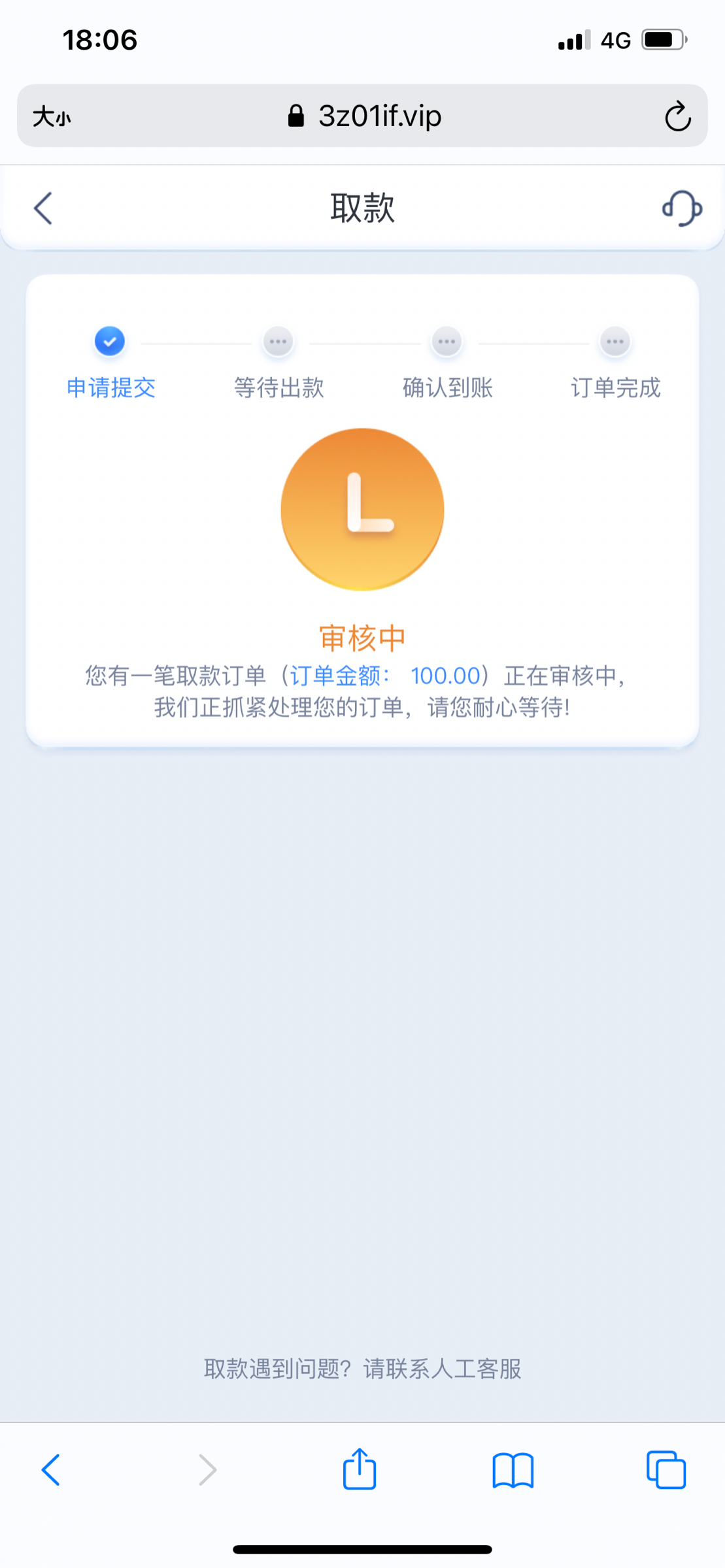Go back from the 取款 page
This screenshot has width=725, height=1568.
[43, 208]
